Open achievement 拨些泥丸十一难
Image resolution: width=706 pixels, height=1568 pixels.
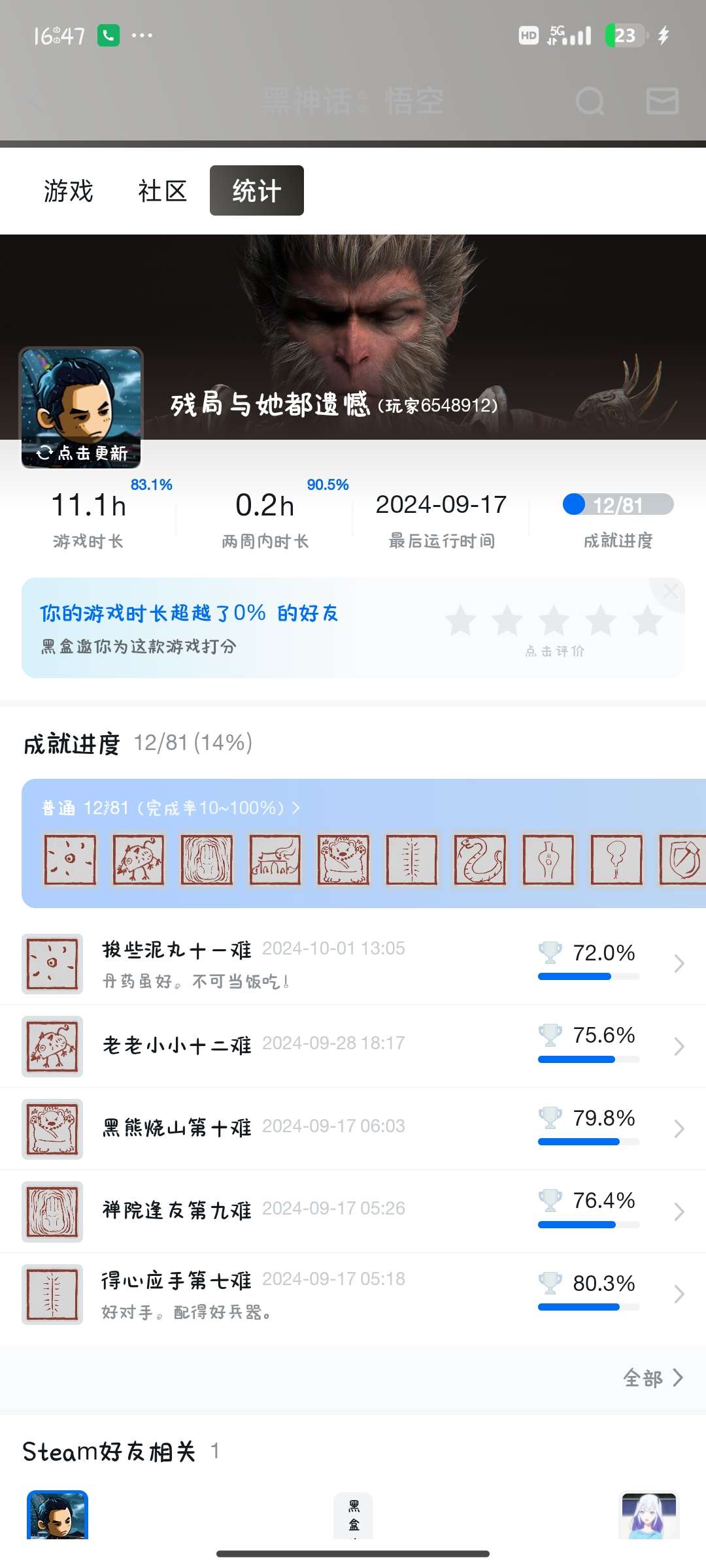(353, 964)
